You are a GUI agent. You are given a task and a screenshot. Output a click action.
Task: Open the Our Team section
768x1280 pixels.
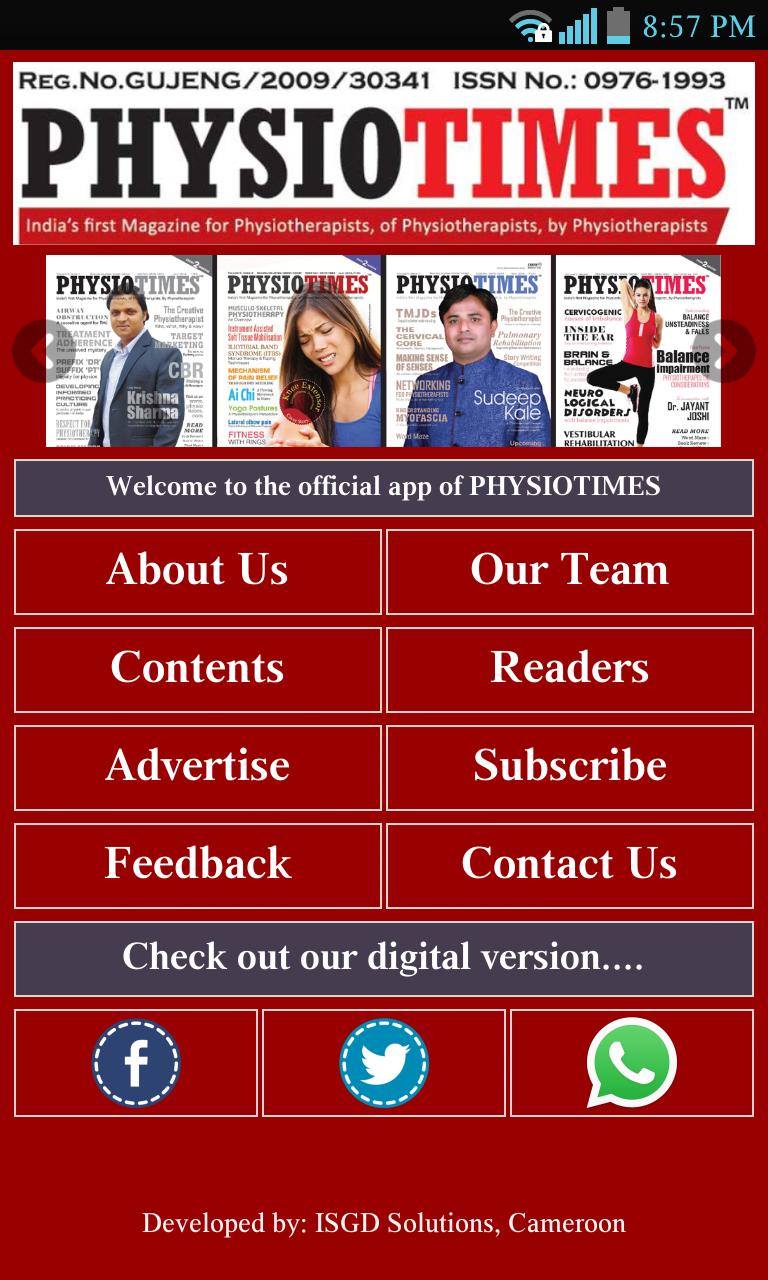pos(570,571)
